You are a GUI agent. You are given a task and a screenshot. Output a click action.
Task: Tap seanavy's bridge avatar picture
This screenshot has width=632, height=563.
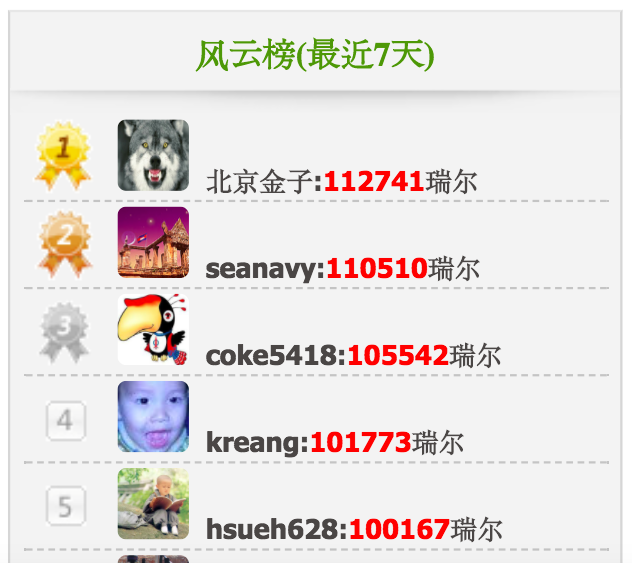tap(153, 242)
